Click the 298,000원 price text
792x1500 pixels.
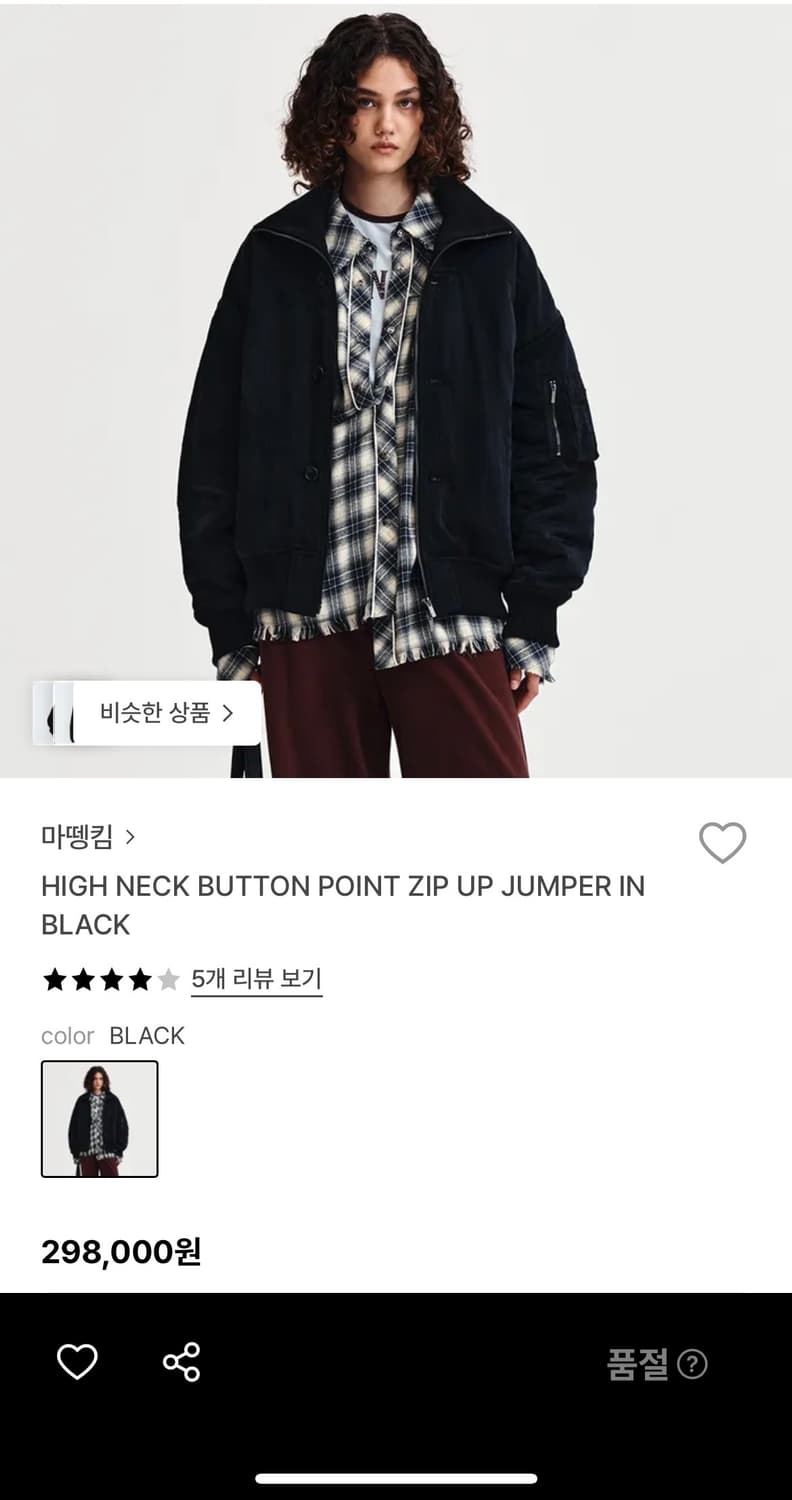pyautogui.click(x=120, y=1252)
